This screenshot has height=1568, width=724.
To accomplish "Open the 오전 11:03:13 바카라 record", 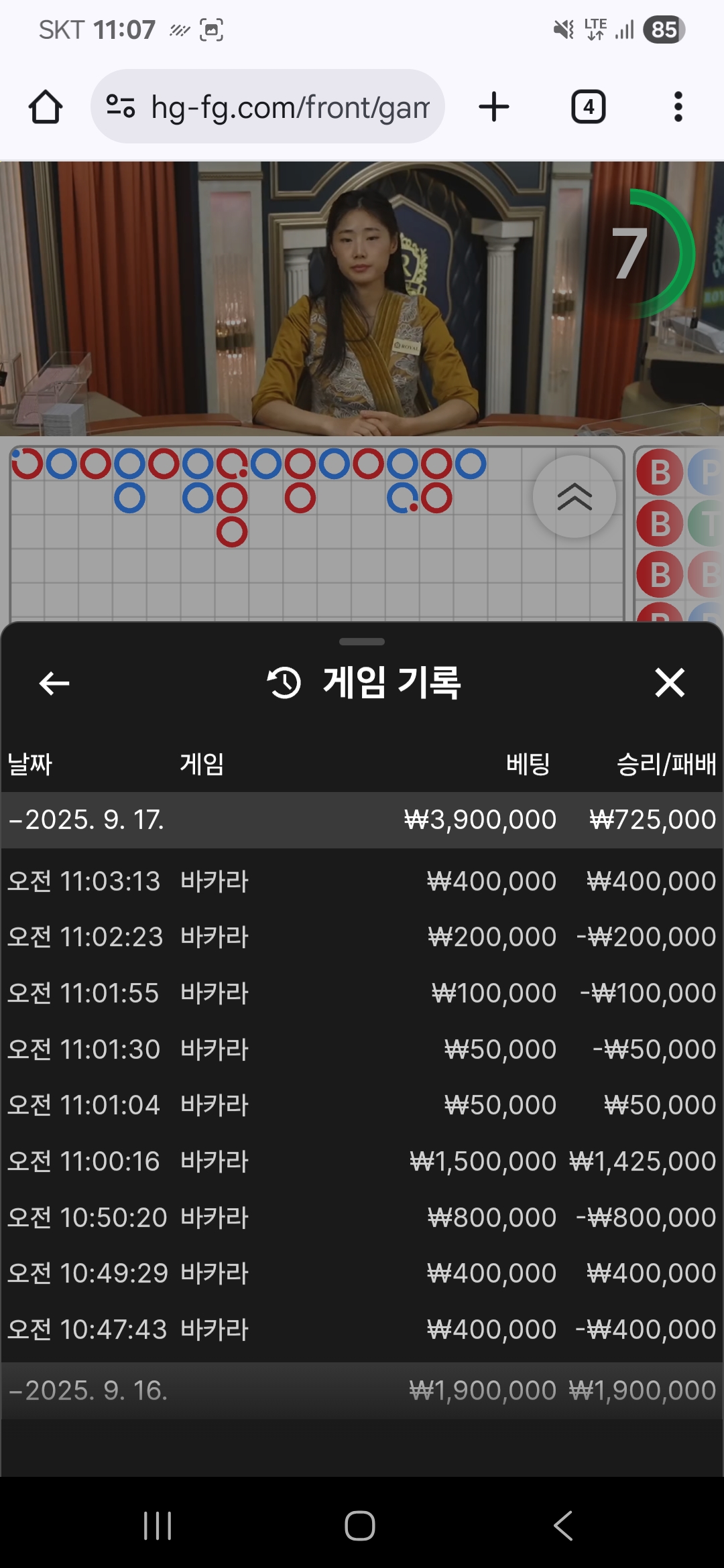I will (x=362, y=881).
